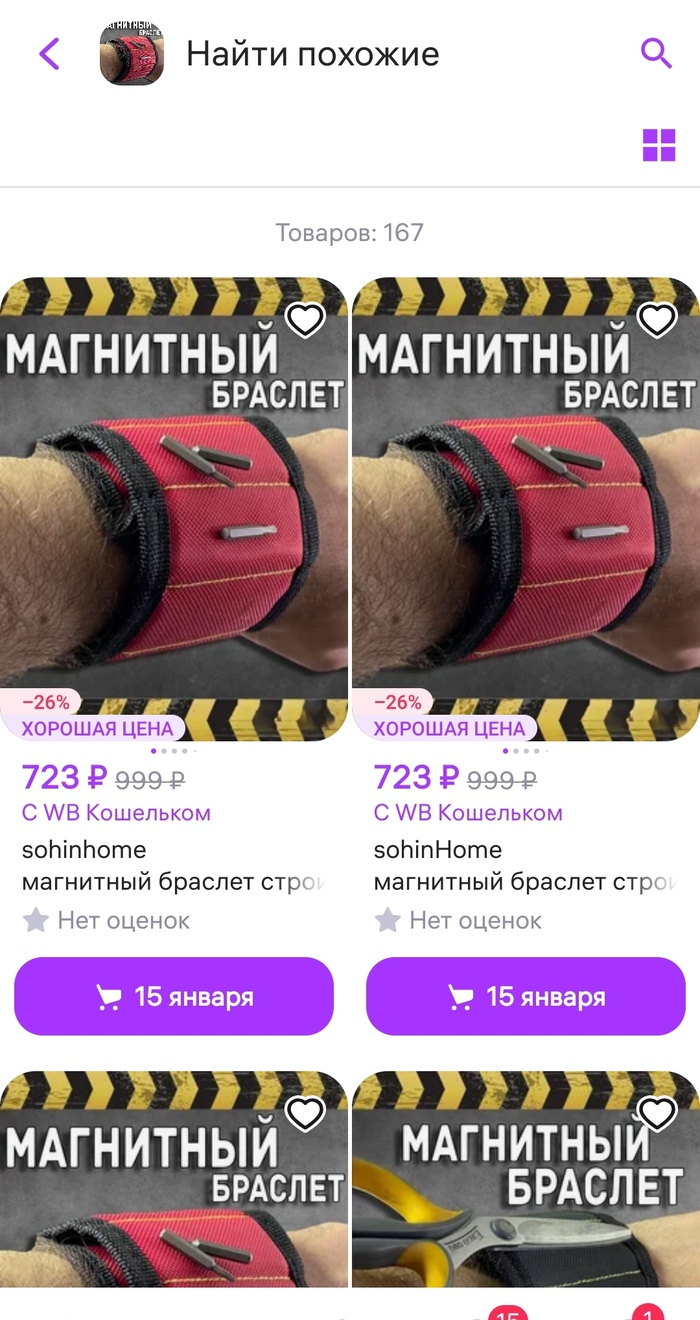This screenshot has width=700, height=1320.
Task: Favorite the bracelet with yellow pliers
Action: click(x=657, y=1113)
